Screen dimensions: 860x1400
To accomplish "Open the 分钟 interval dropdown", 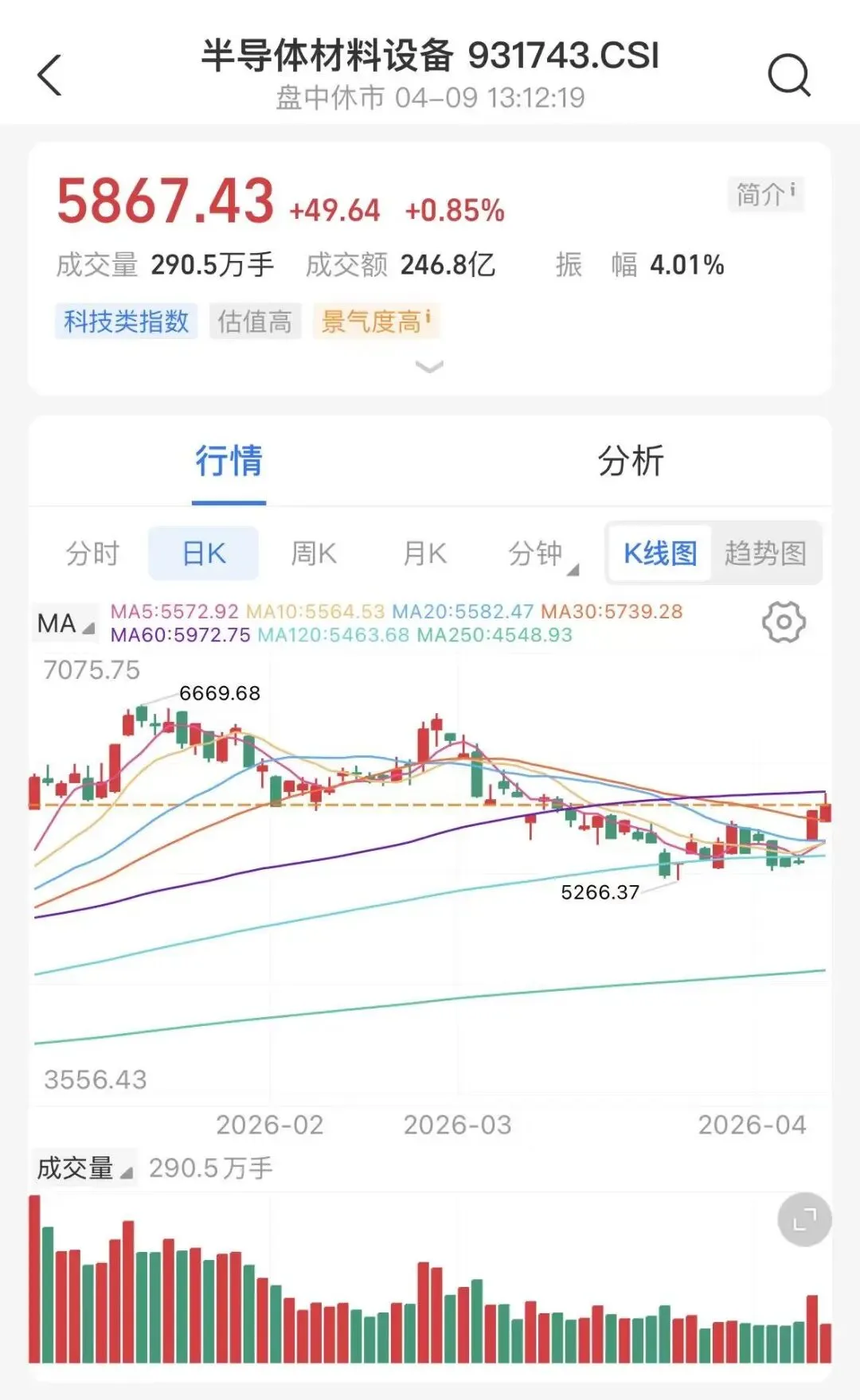I will 543,553.
